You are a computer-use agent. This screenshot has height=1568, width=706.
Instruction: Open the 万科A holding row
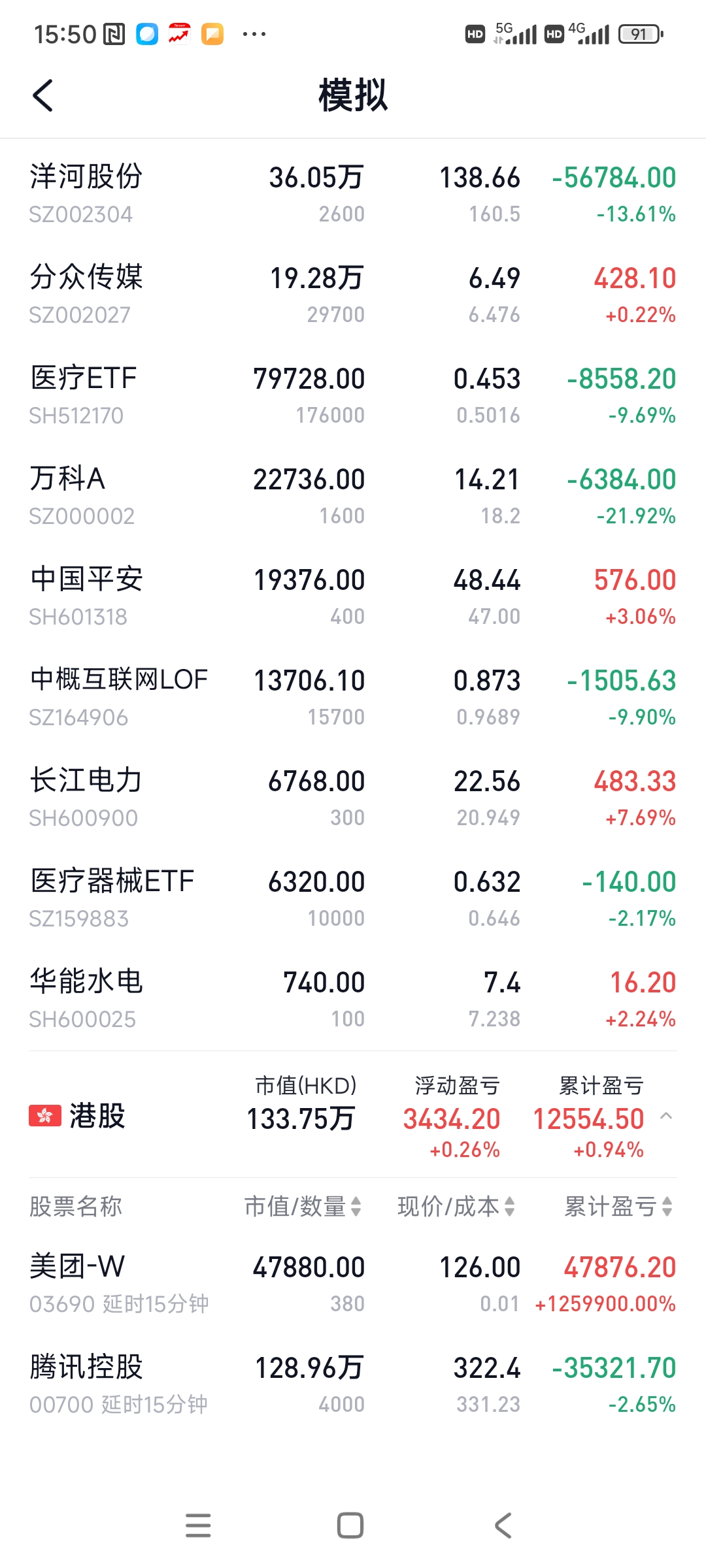tap(353, 497)
